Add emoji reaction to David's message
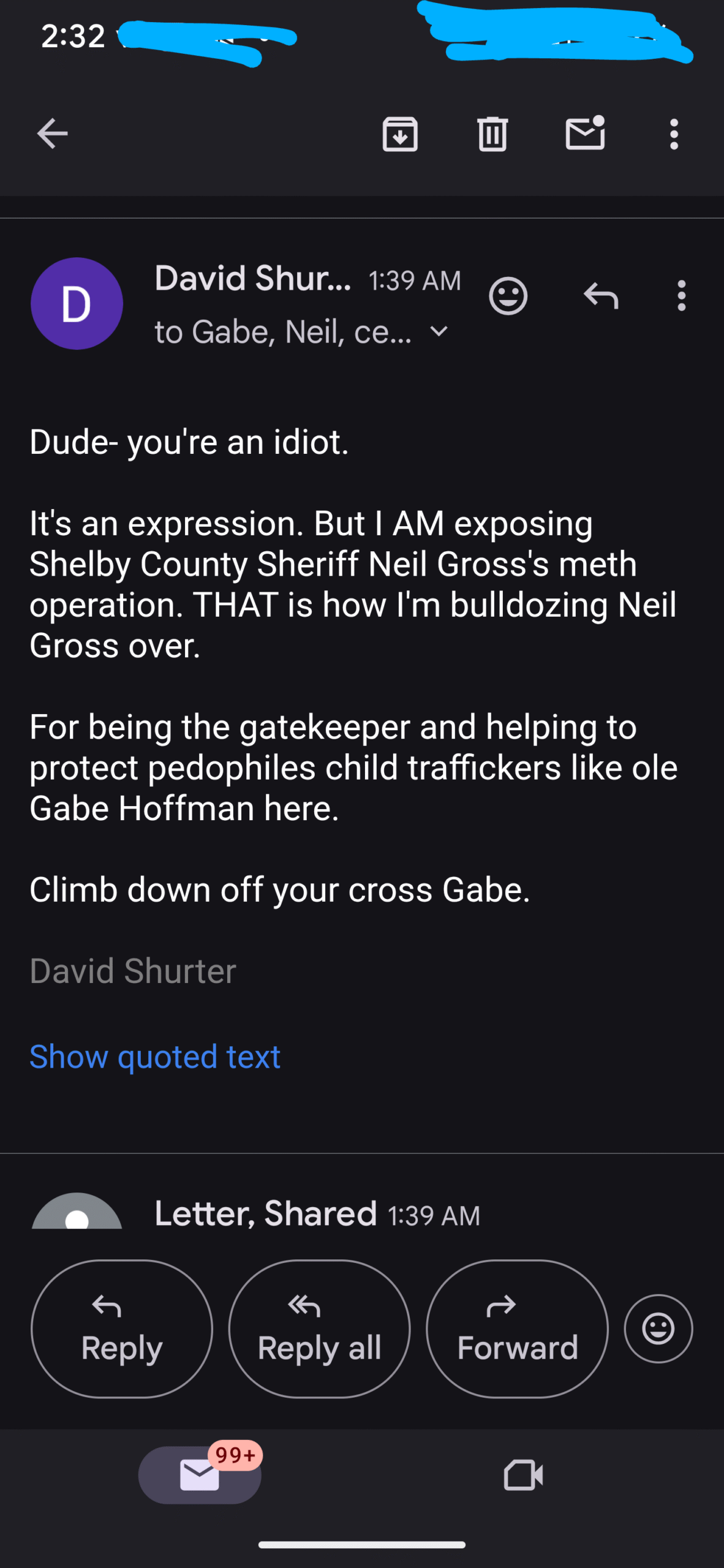Viewport: 724px width, 1568px height. click(508, 296)
